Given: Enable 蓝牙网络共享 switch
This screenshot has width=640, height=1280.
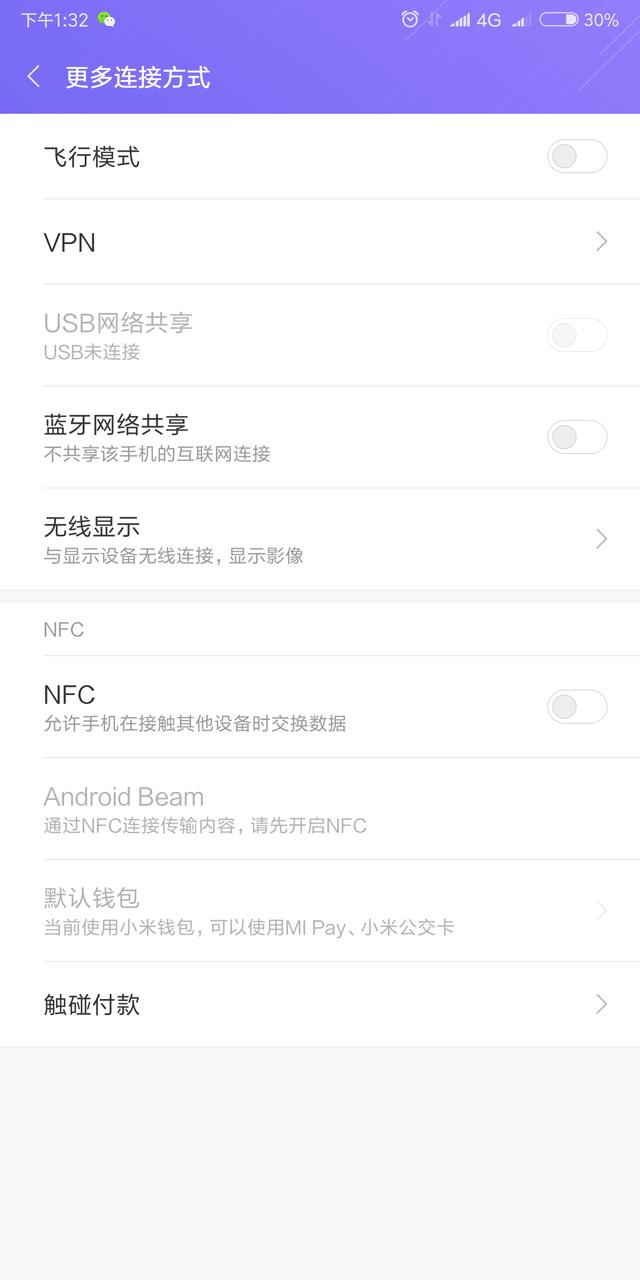Looking at the screenshot, I should 576,437.
